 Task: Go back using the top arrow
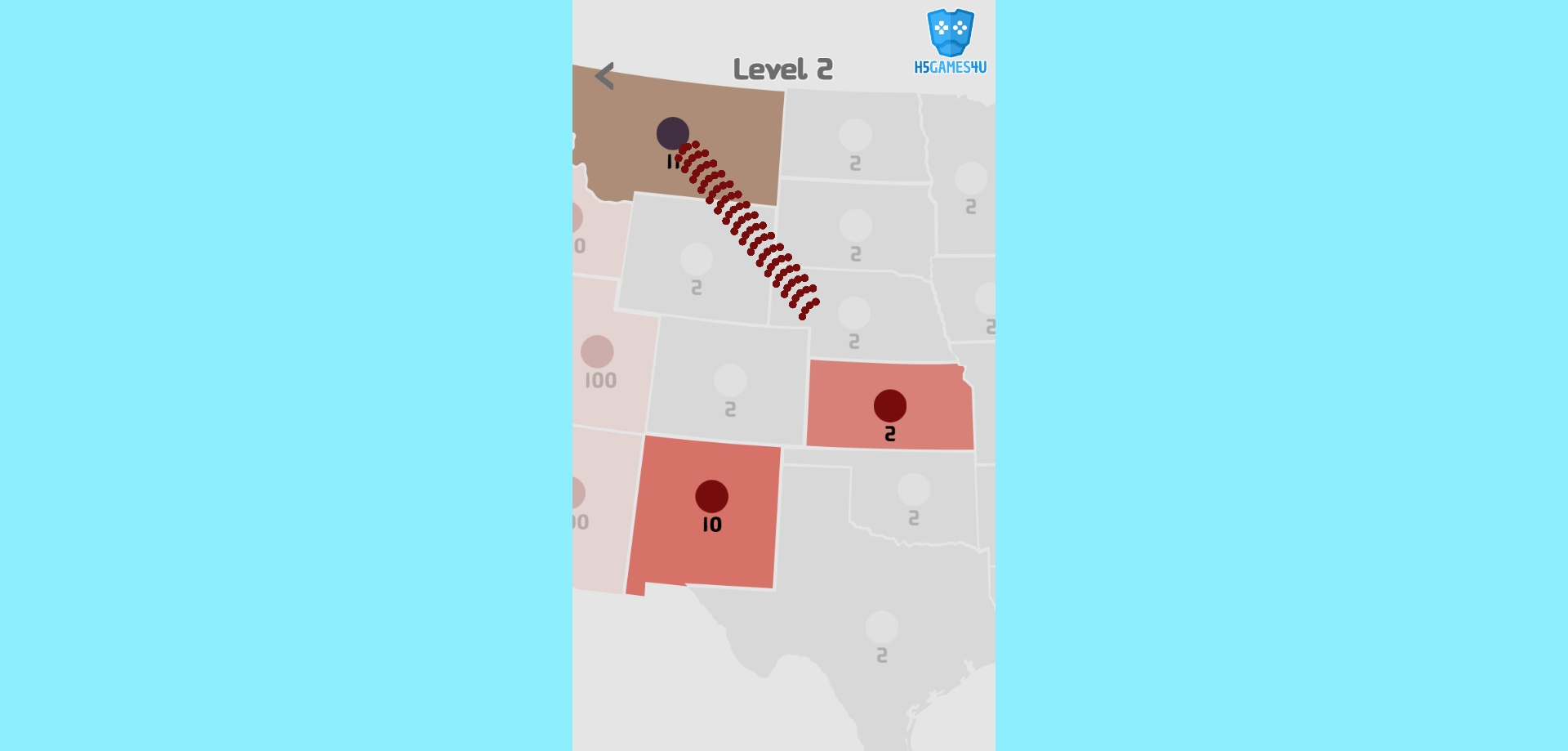coord(604,76)
